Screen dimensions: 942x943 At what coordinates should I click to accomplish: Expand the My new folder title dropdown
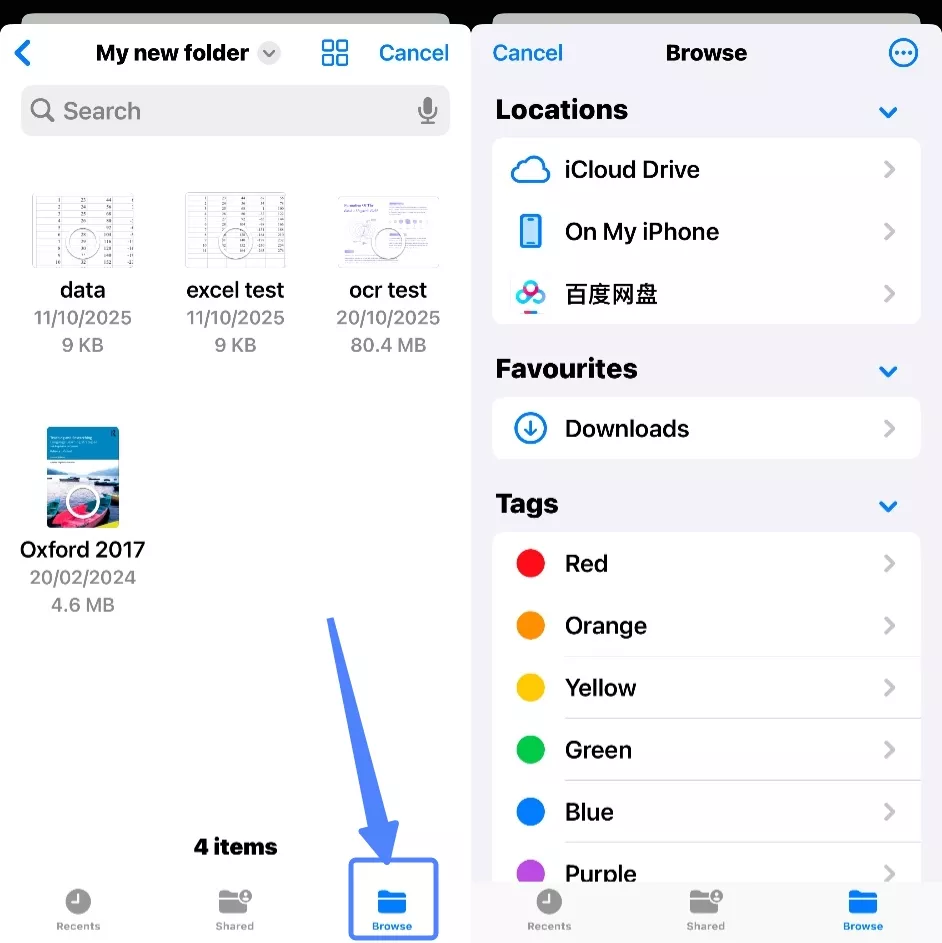[x=269, y=54]
